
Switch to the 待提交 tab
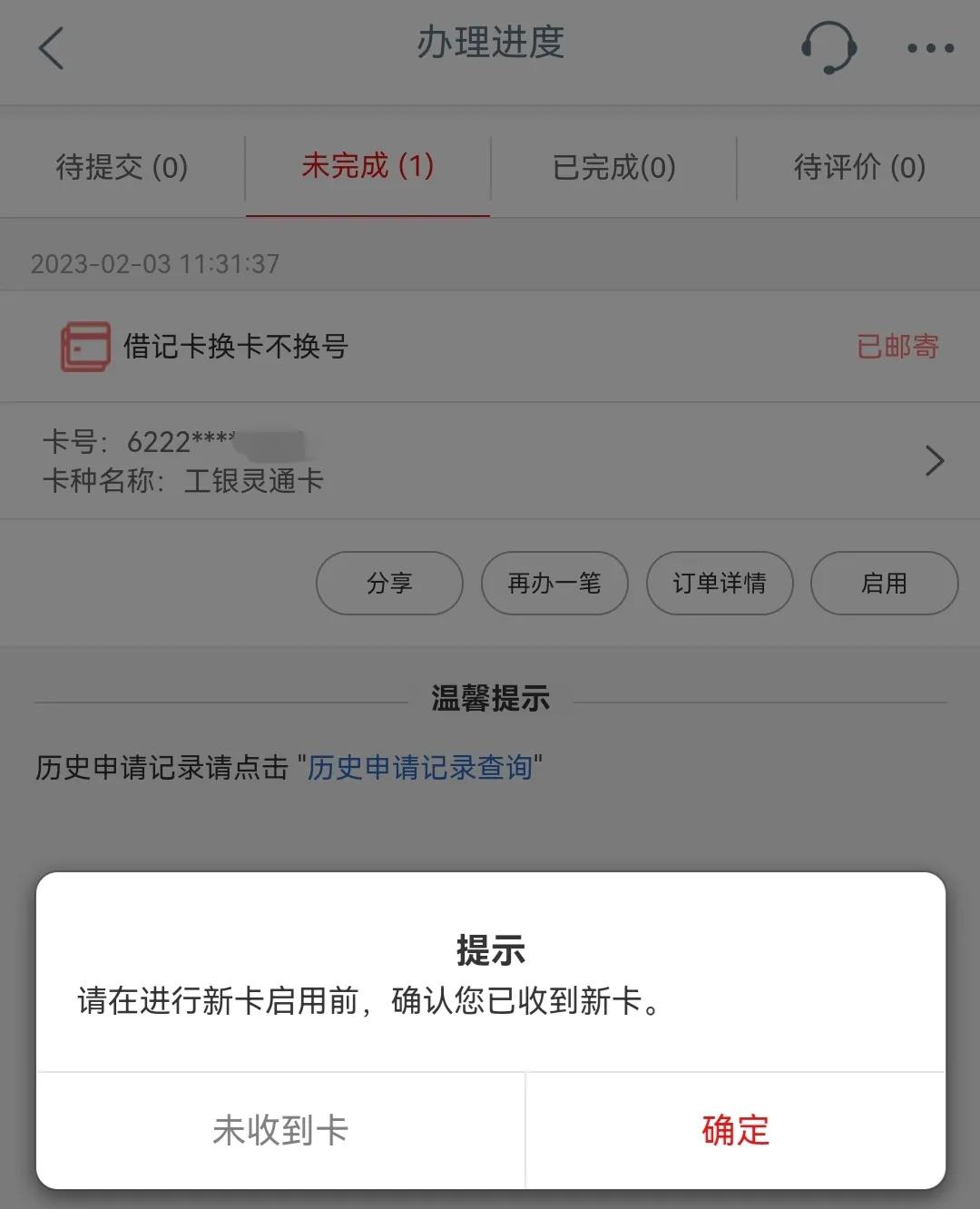click(122, 167)
